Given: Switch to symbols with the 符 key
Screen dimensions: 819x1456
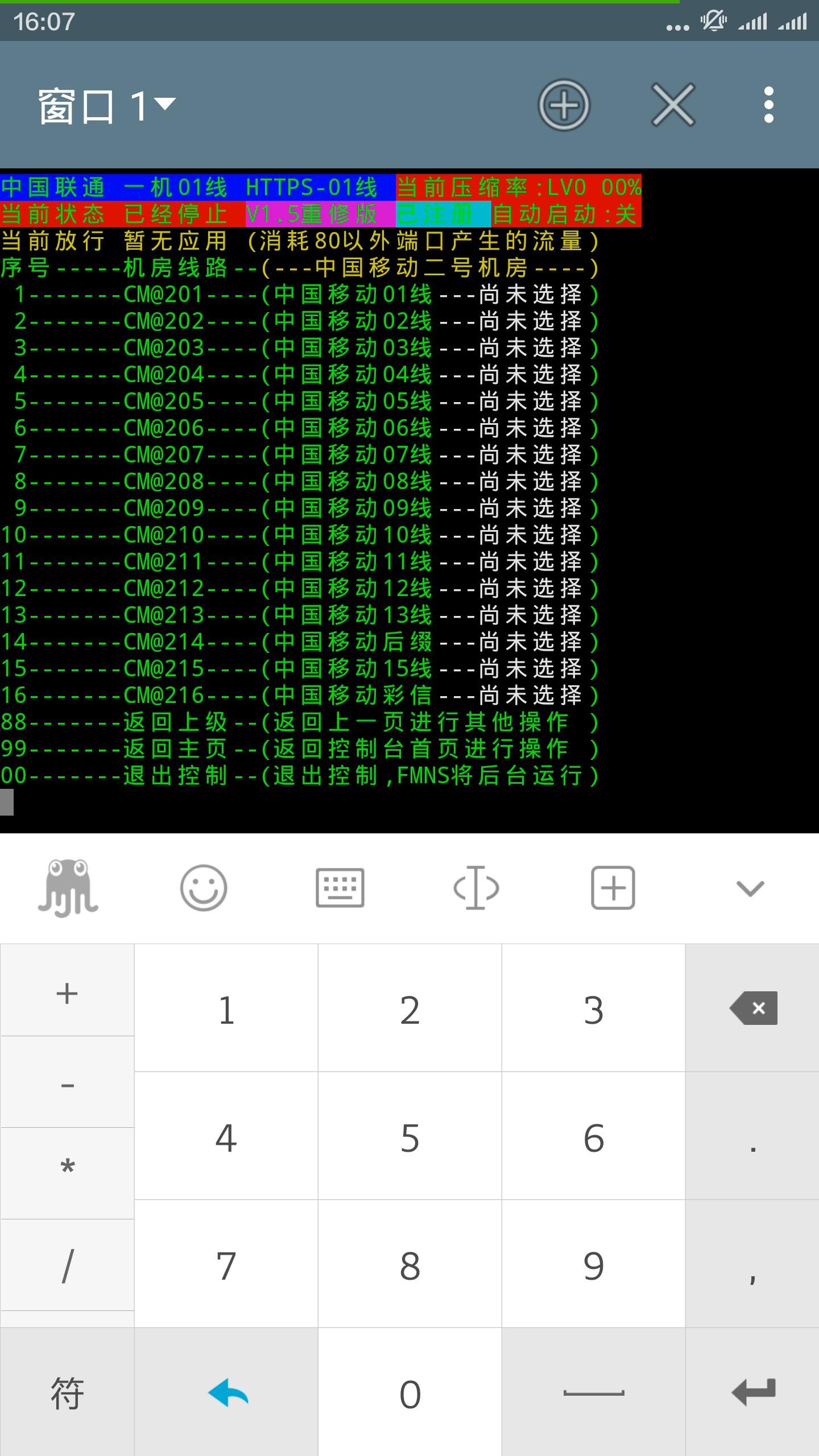Looking at the screenshot, I should pos(67,1392).
